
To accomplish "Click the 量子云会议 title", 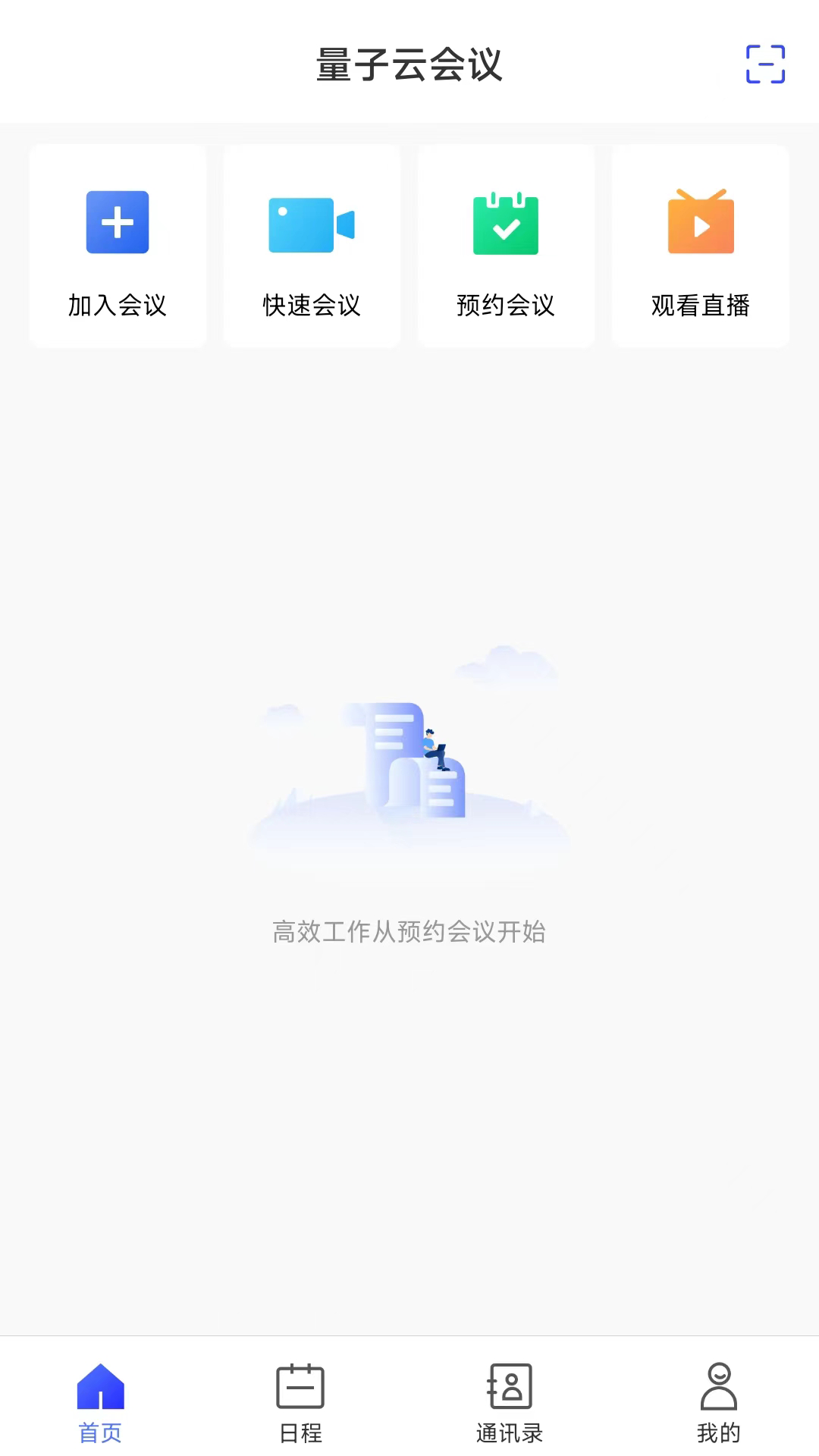I will 409,64.
